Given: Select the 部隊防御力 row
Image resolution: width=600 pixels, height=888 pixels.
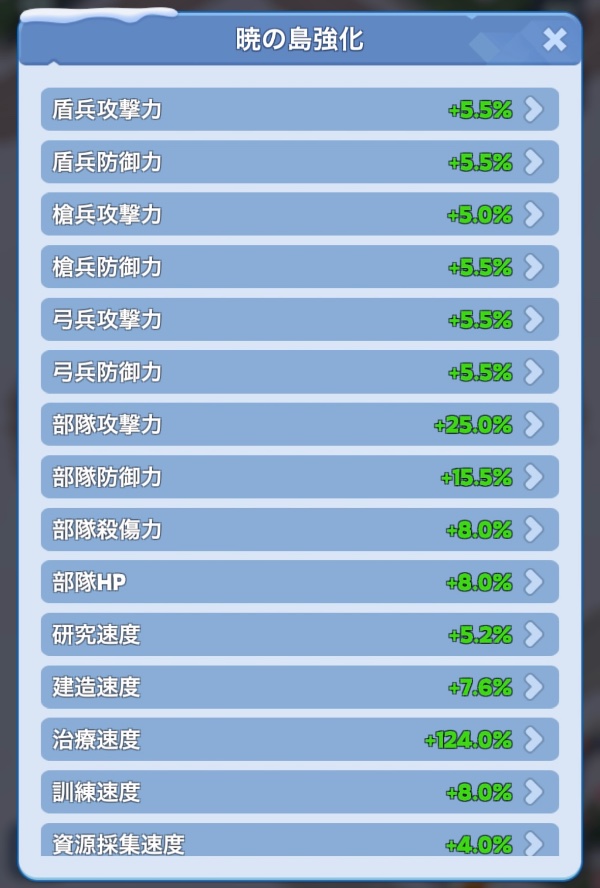Looking at the screenshot, I should coord(300,477).
